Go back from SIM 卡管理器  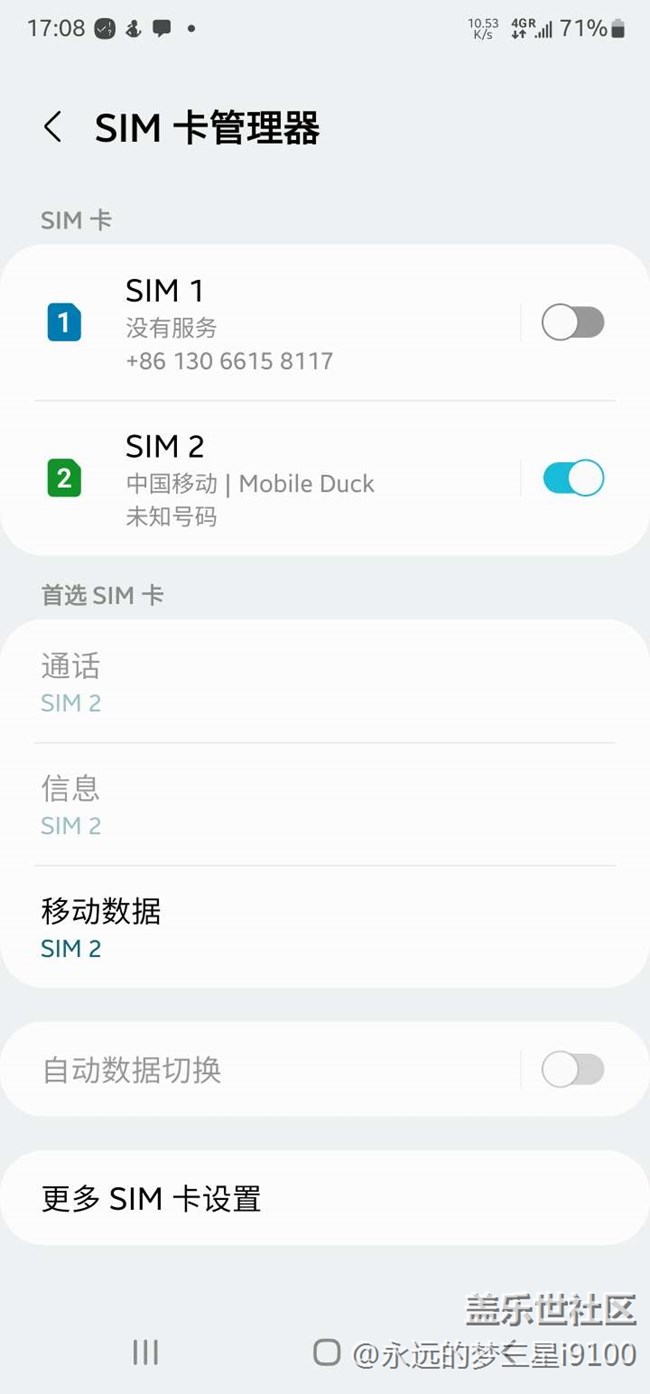click(53, 128)
